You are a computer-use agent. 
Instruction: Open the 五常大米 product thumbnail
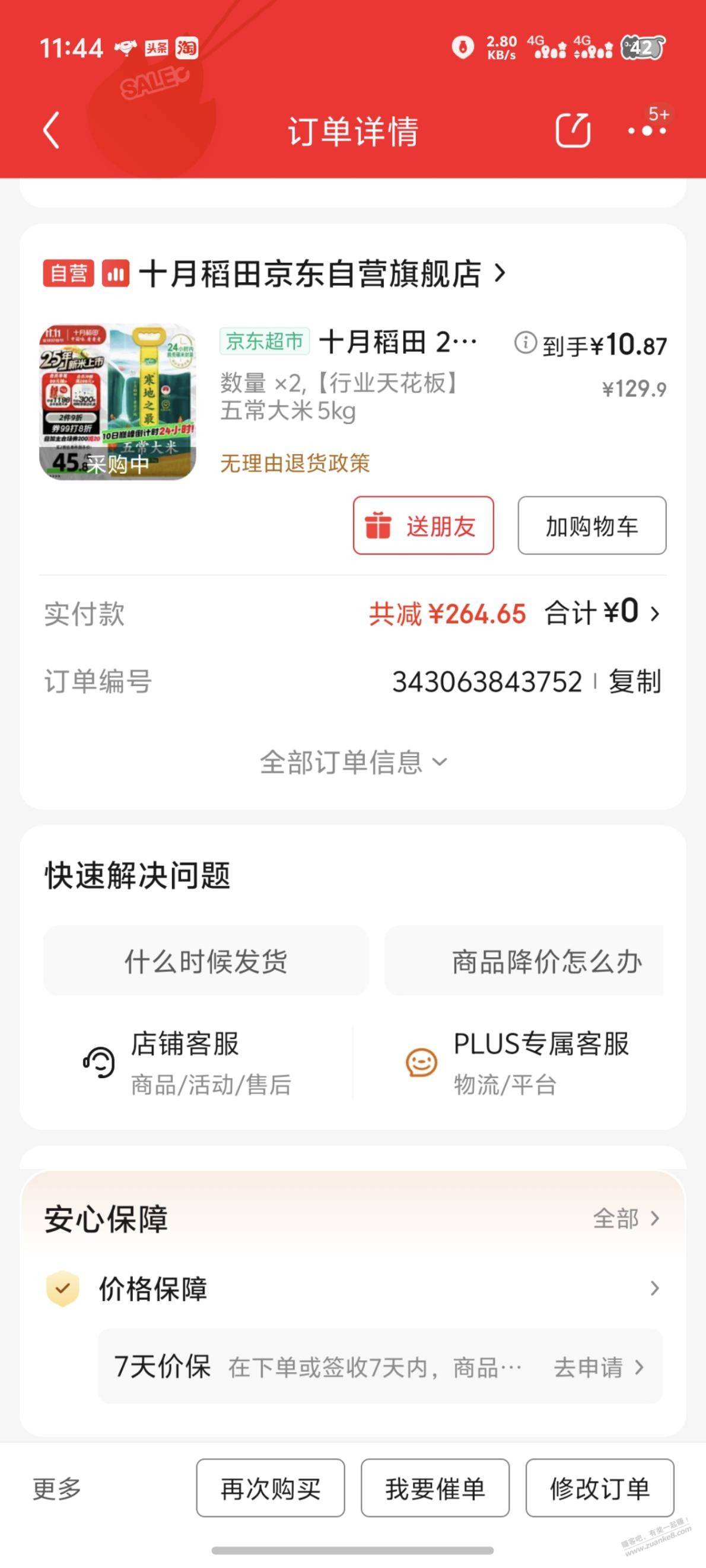[117, 401]
